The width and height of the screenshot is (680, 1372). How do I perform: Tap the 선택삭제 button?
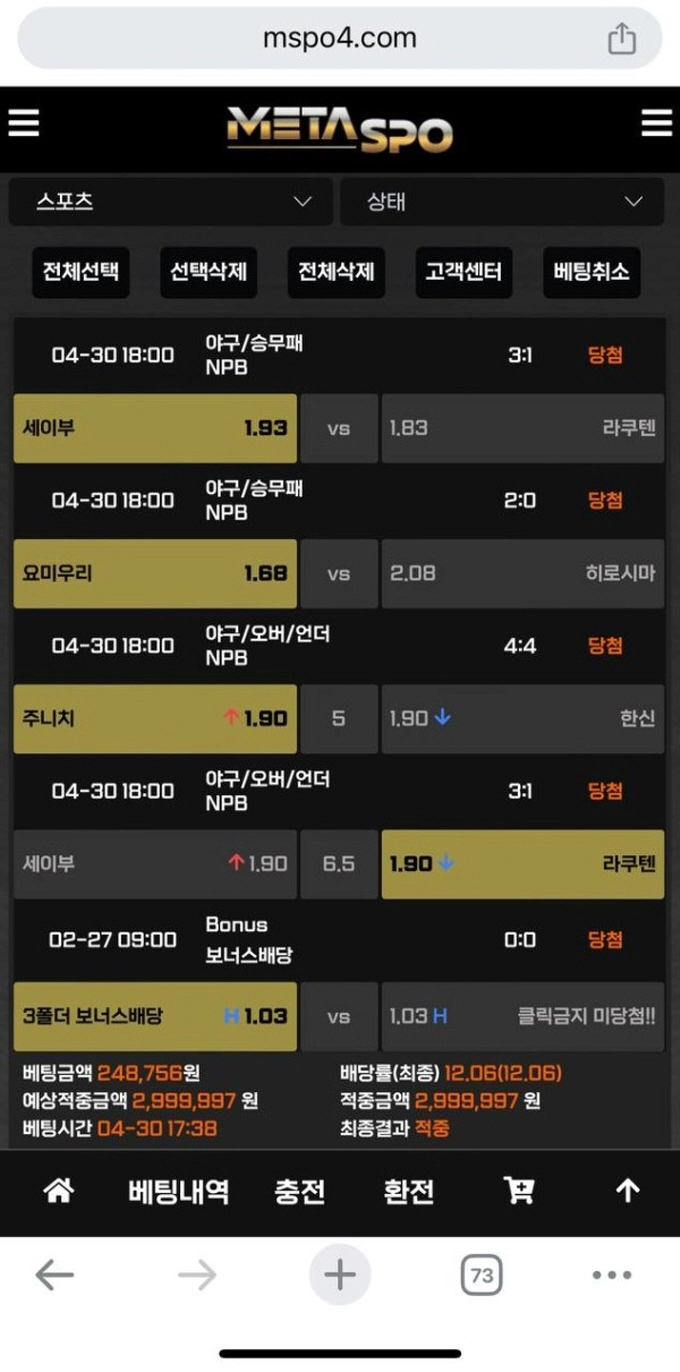208,272
